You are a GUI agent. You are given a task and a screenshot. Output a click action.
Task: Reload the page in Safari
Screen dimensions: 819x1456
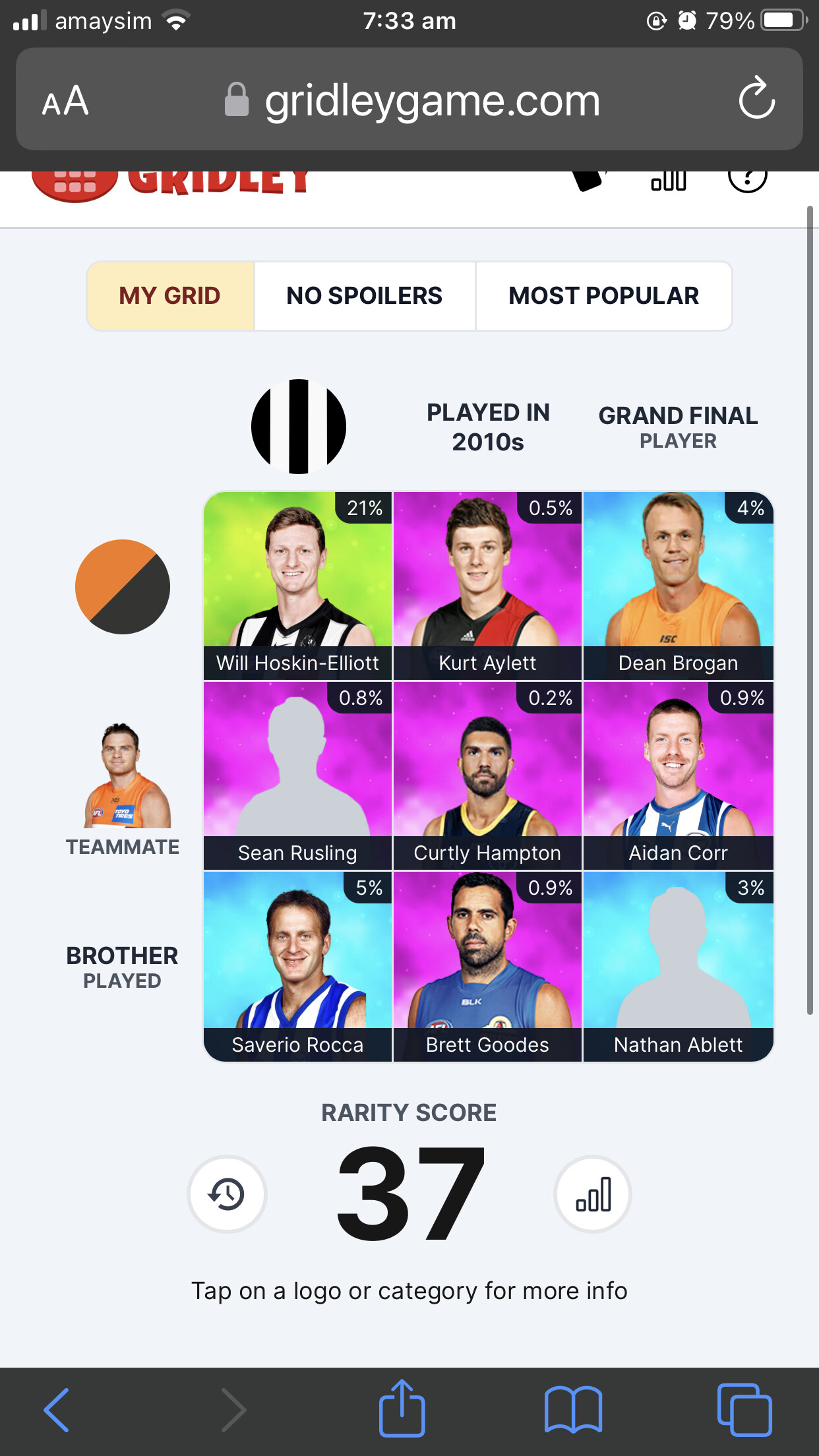click(x=756, y=99)
